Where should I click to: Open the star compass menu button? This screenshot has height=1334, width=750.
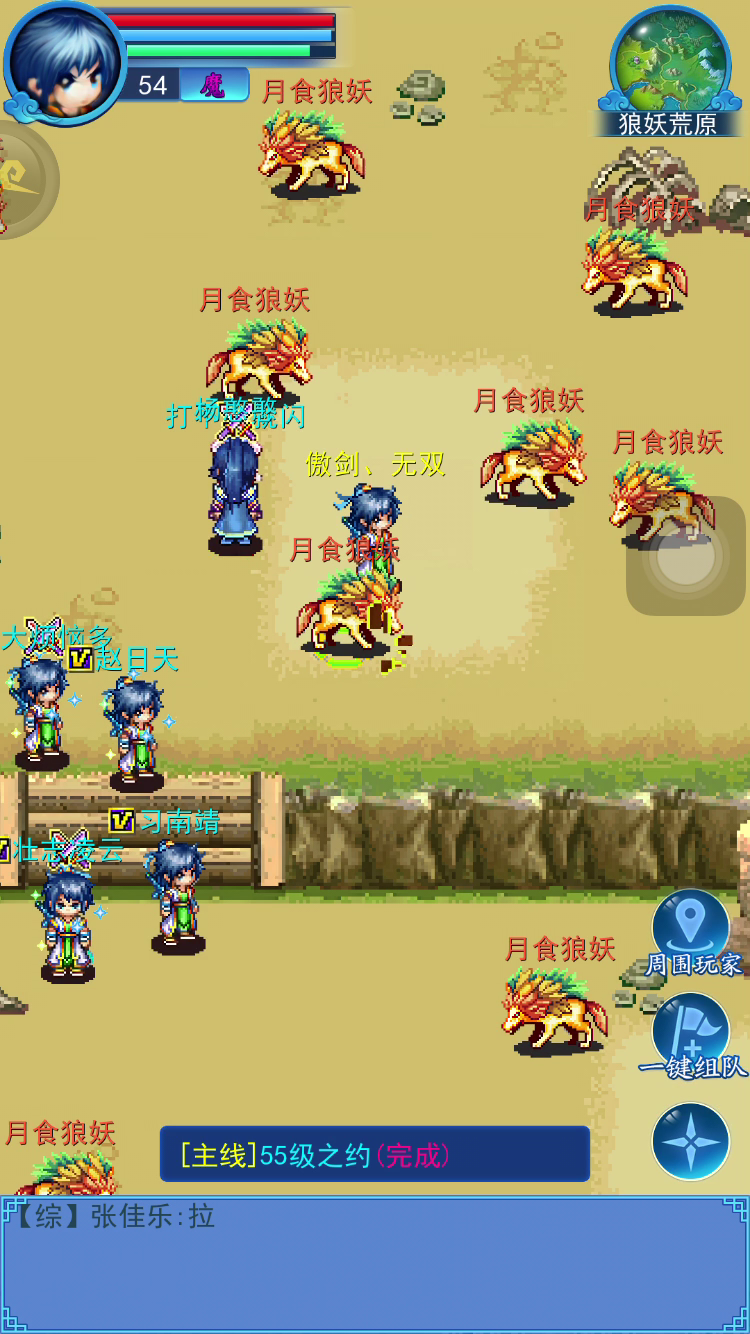pos(691,1141)
